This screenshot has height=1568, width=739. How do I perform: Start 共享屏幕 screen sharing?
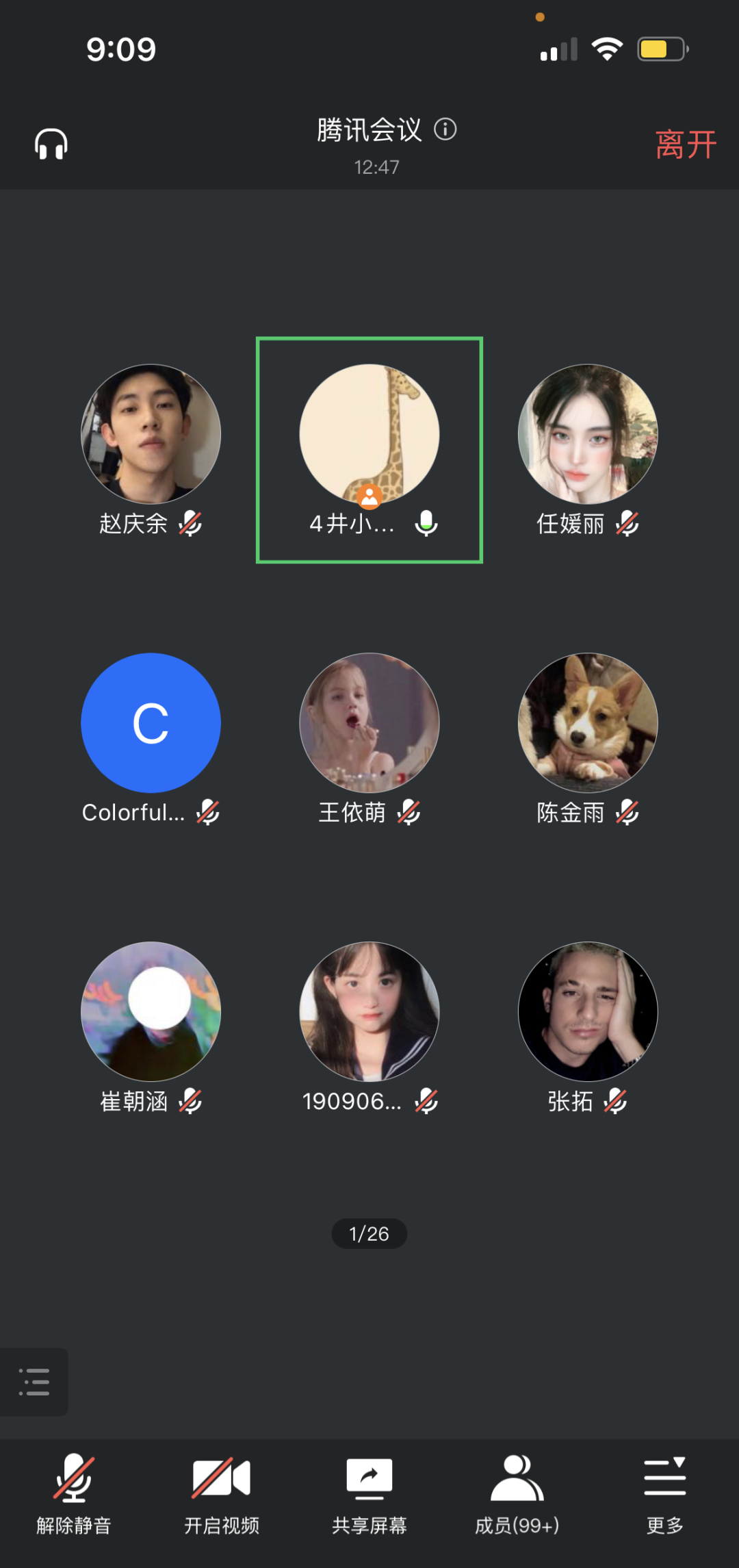pyautogui.click(x=369, y=1494)
